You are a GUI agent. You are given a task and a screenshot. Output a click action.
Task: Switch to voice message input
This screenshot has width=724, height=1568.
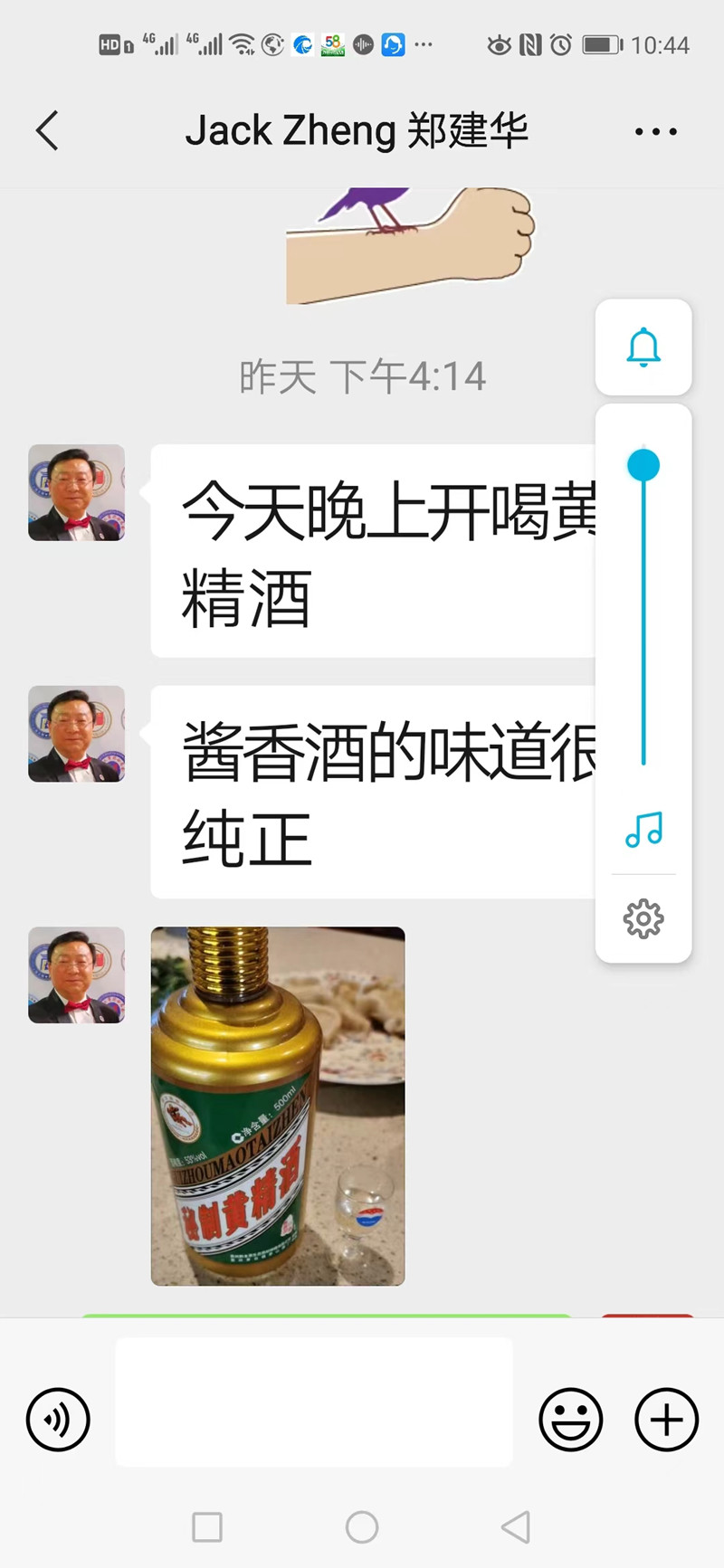pos(59,1420)
